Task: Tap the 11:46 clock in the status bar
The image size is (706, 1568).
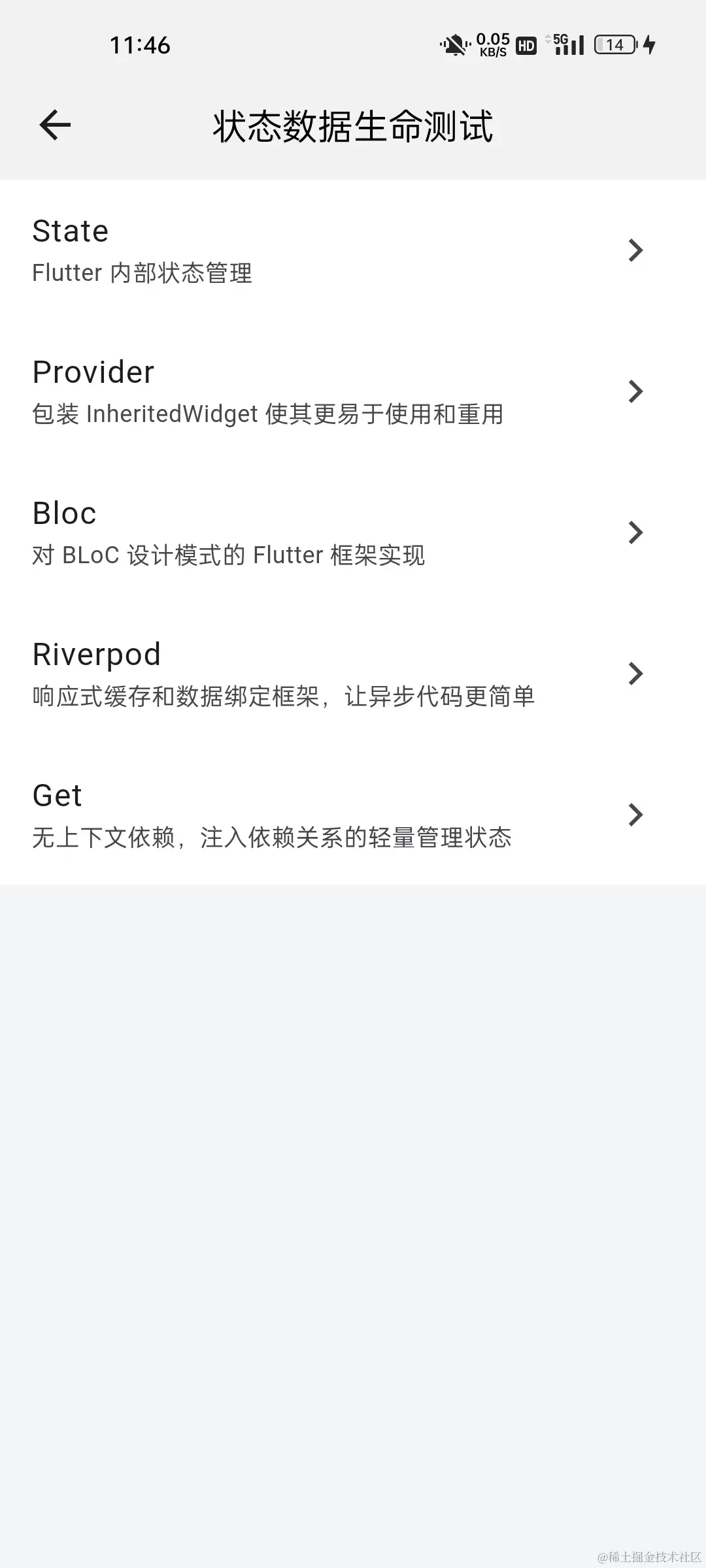Action: pos(139,44)
